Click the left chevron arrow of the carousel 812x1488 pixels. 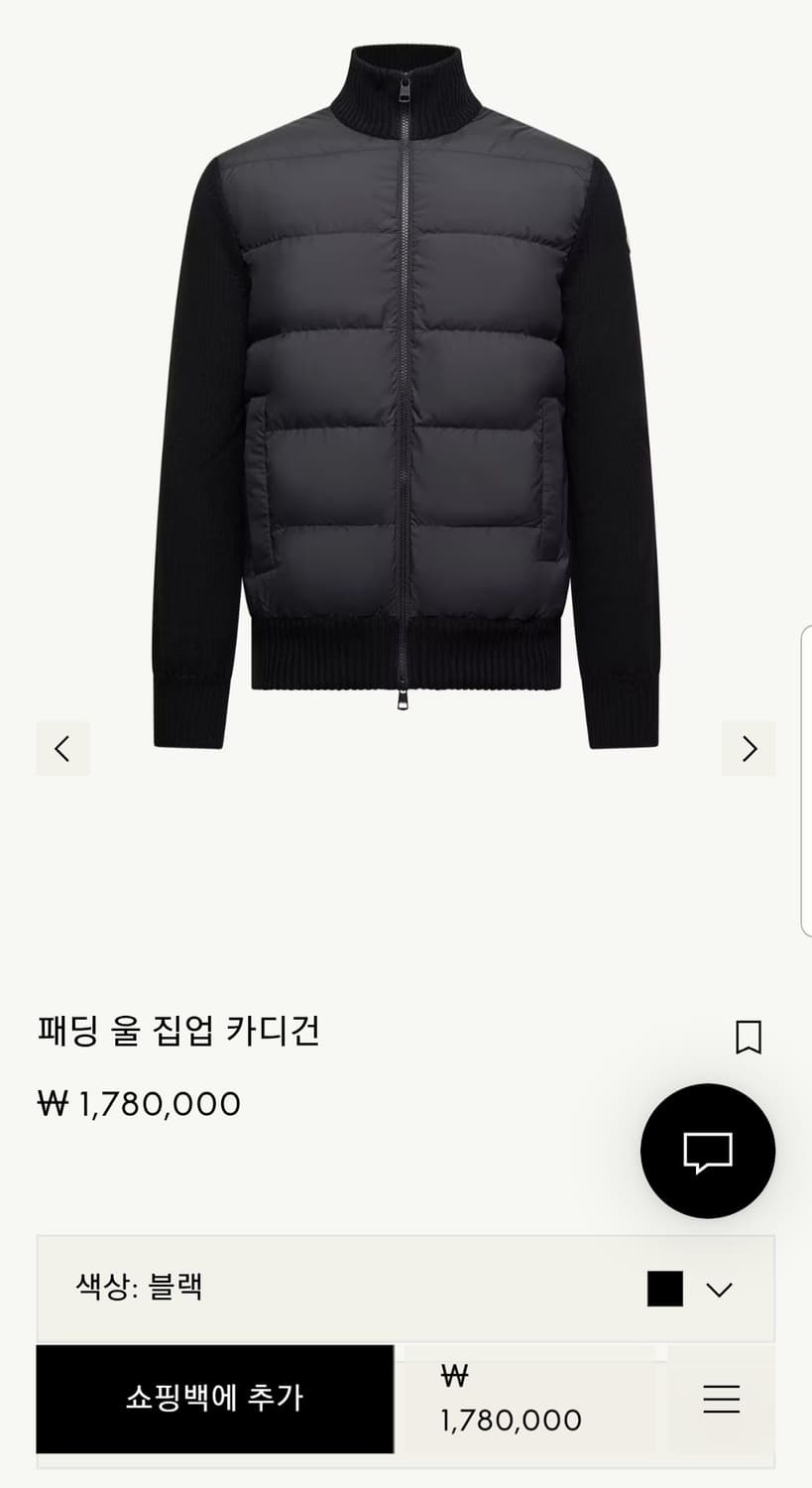click(x=62, y=749)
